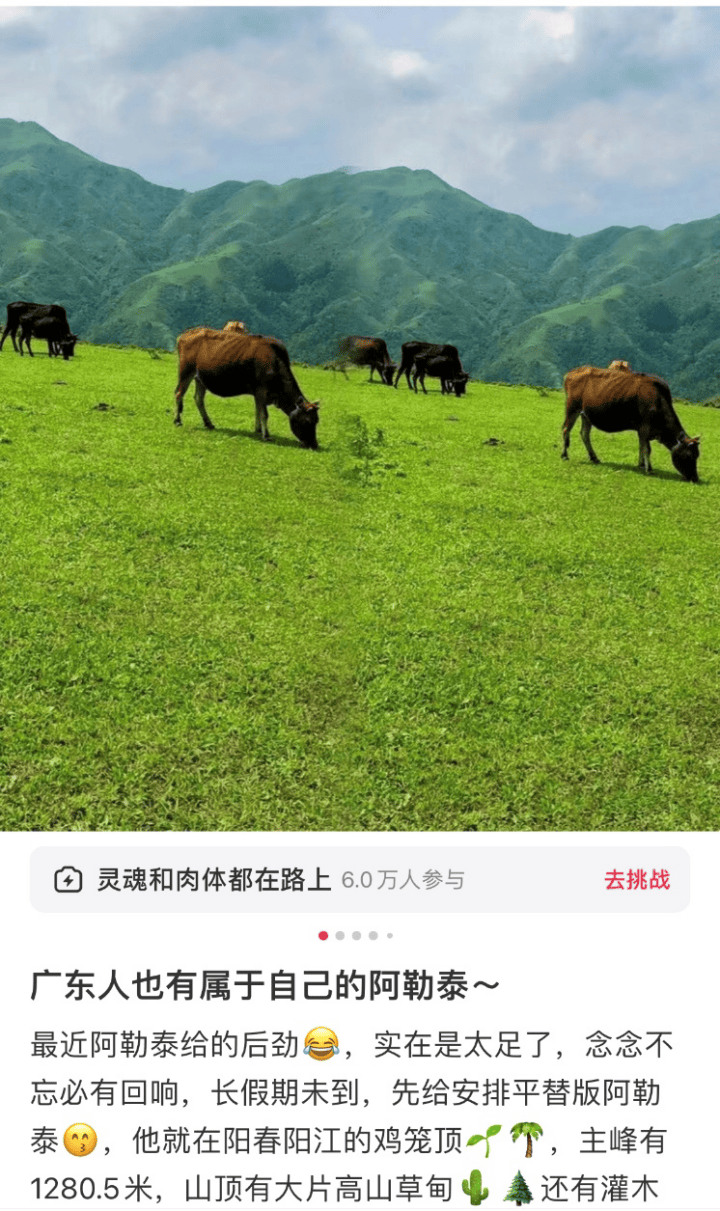The height and width of the screenshot is (1211, 720).
Task: Tap 去挑战 to join the challenge
Action: click(x=636, y=880)
